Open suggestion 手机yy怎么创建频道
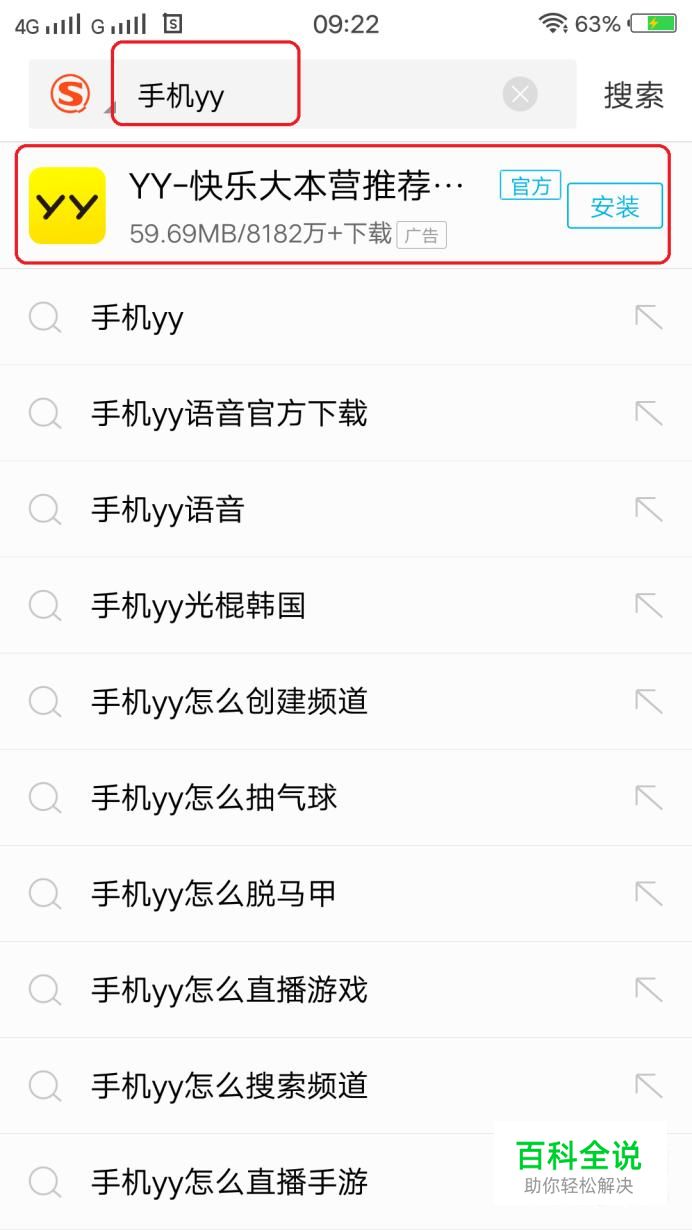The height and width of the screenshot is (1230, 692). coord(229,701)
